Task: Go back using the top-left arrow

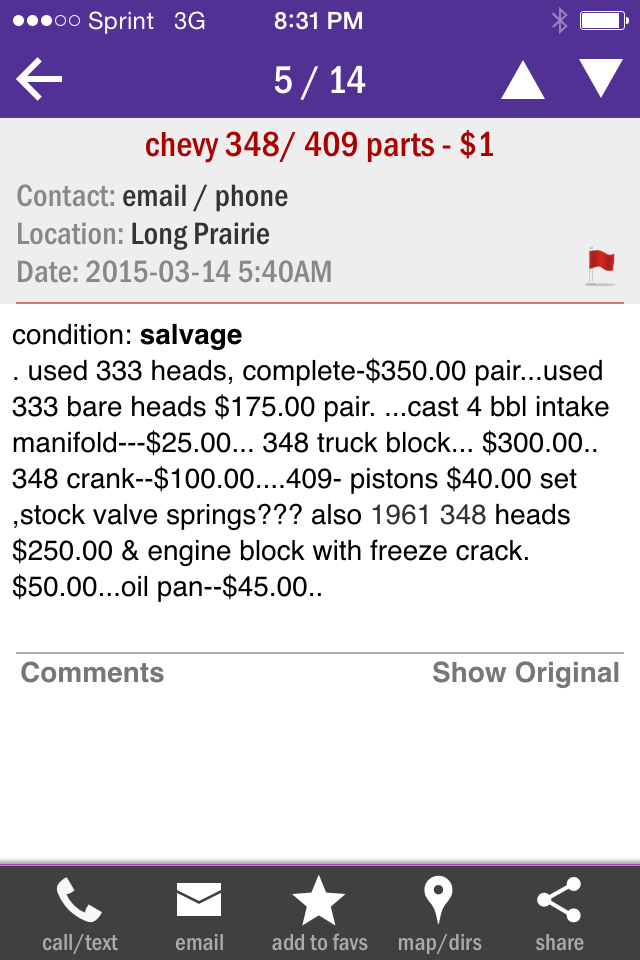Action: (39, 80)
